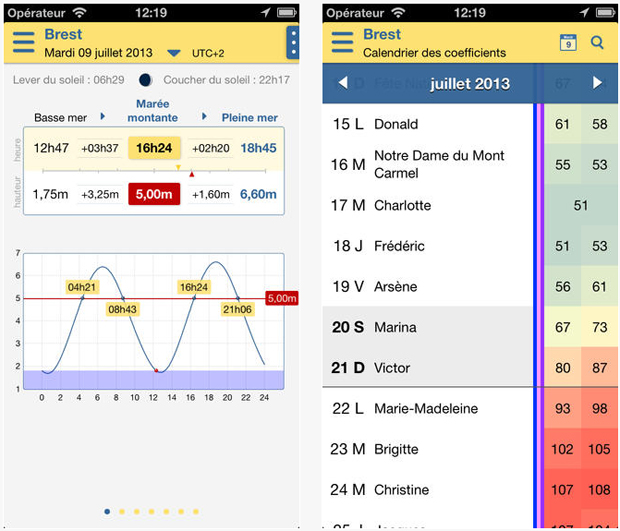
Task: Open the drawer menu on the coefficients calendar
Action: [x=342, y=43]
